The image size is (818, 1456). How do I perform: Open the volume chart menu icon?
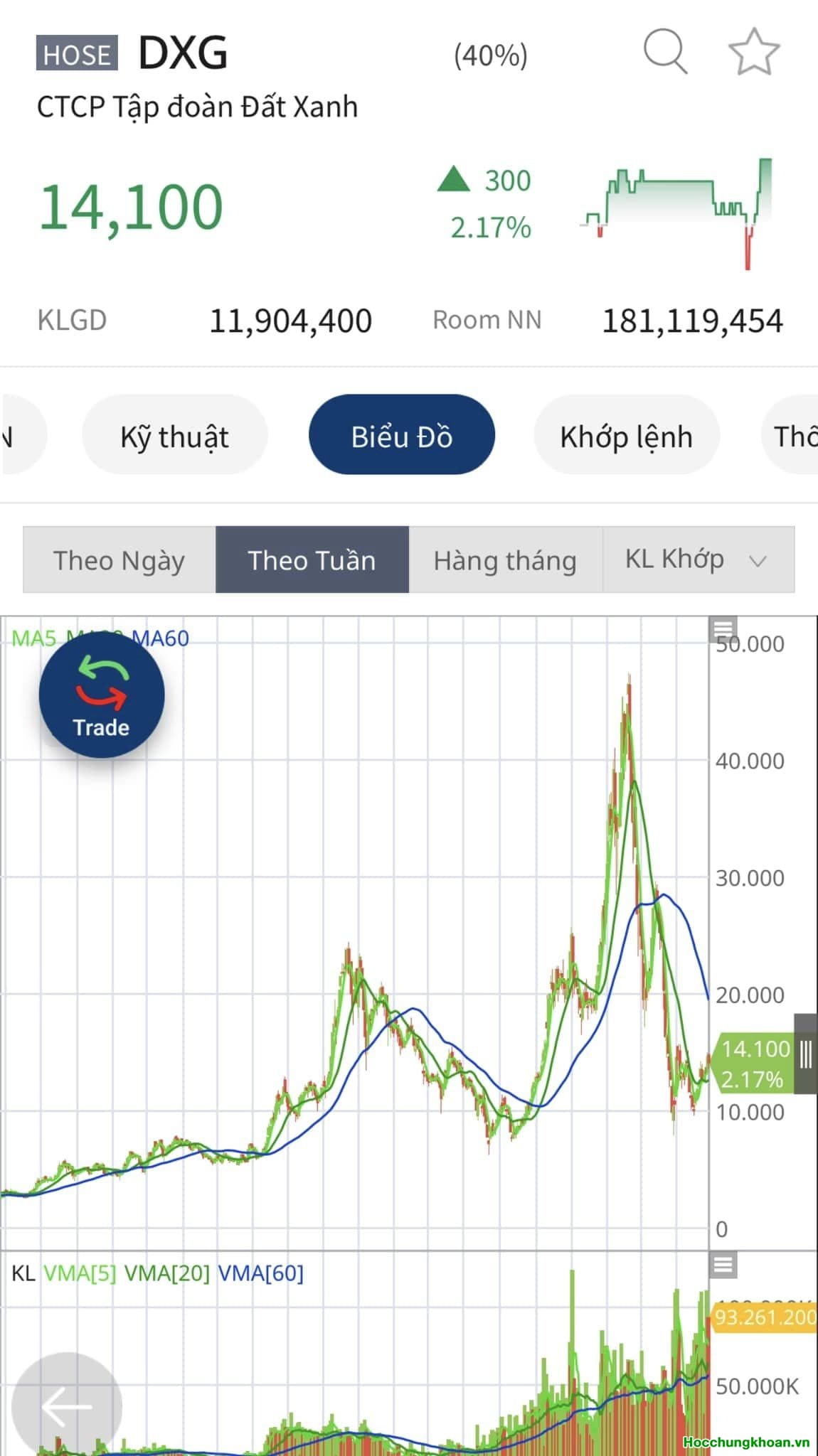pos(723,1265)
